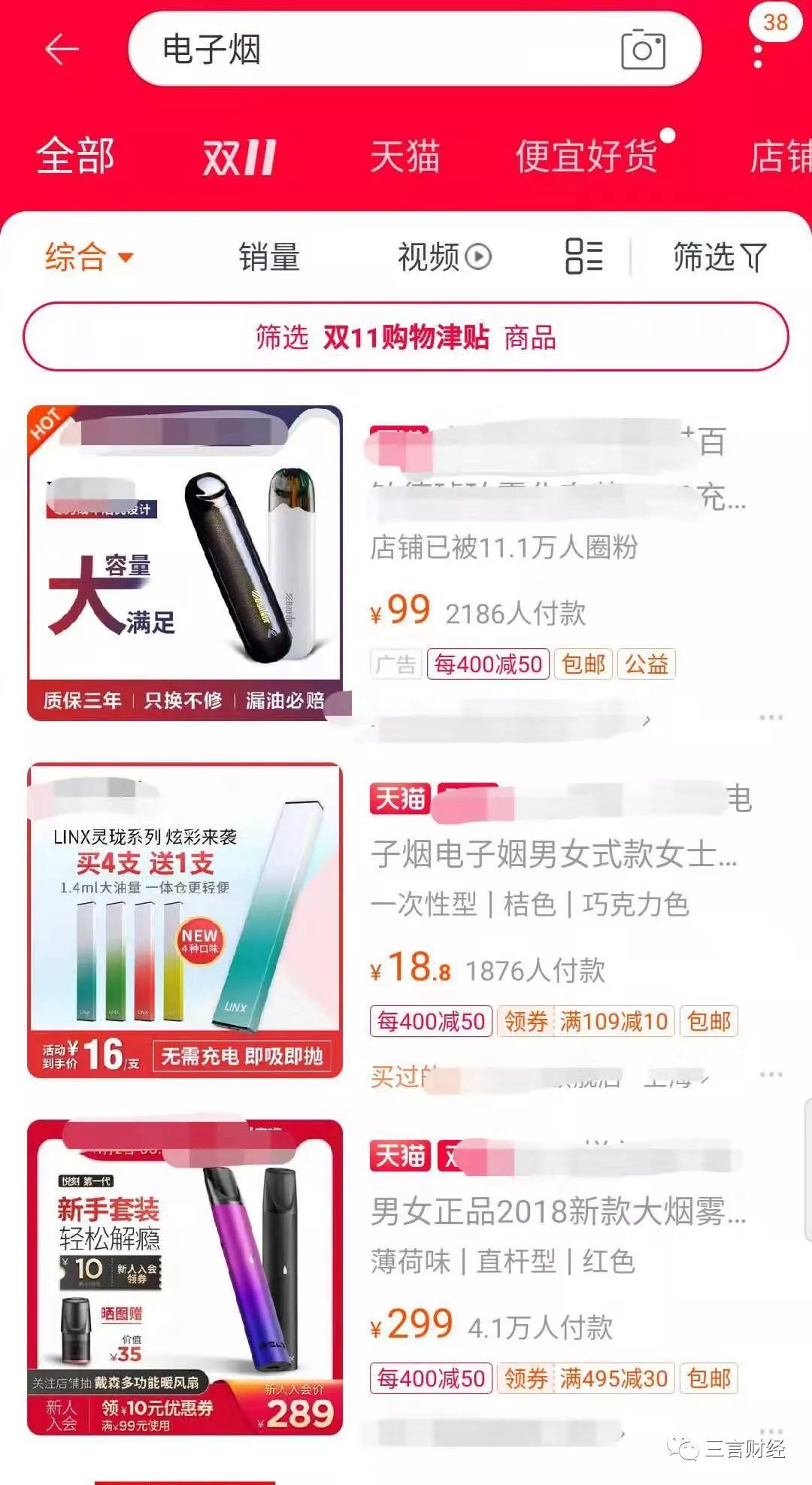Open the ¥18.8 LINX disposable product
The width and height of the screenshot is (812, 1485).
coord(185,920)
